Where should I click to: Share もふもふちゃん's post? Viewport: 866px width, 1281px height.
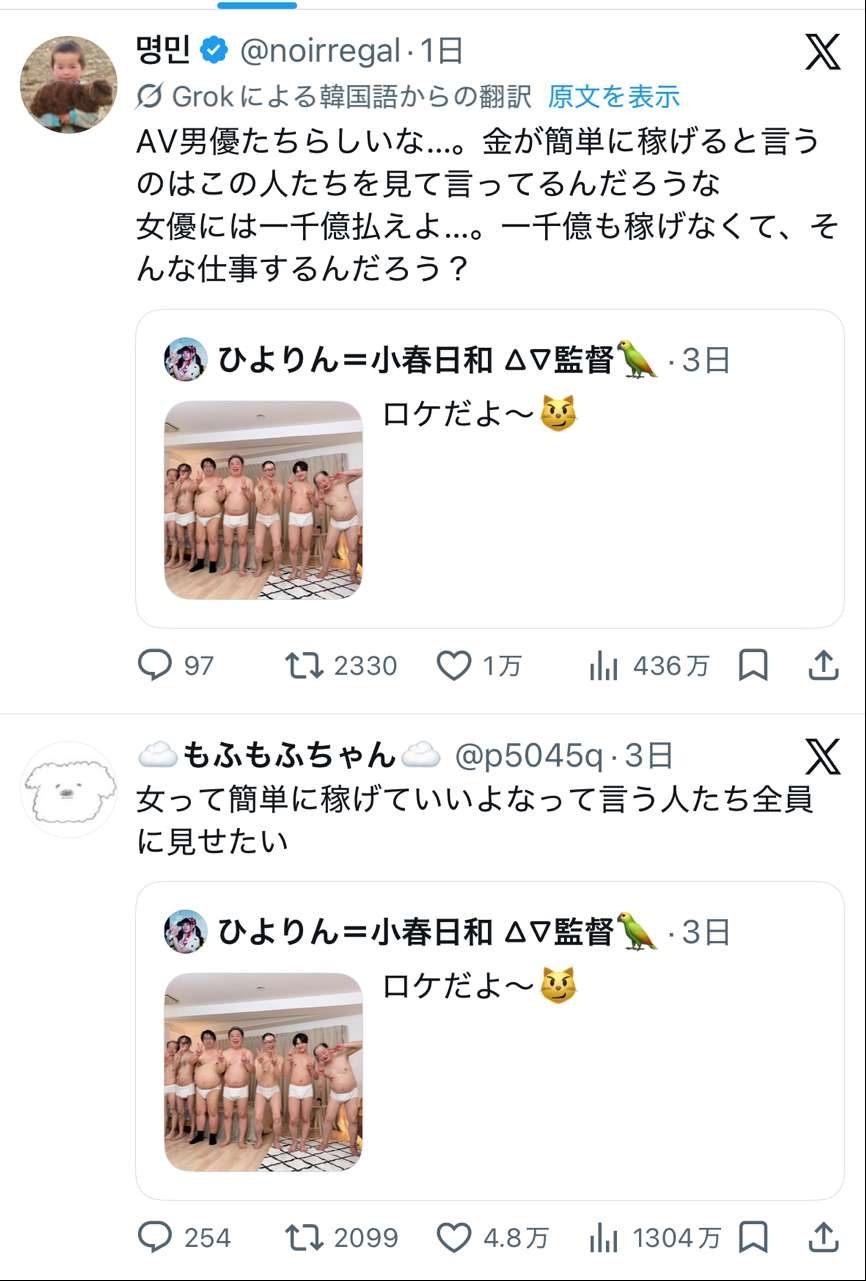pos(822,1238)
